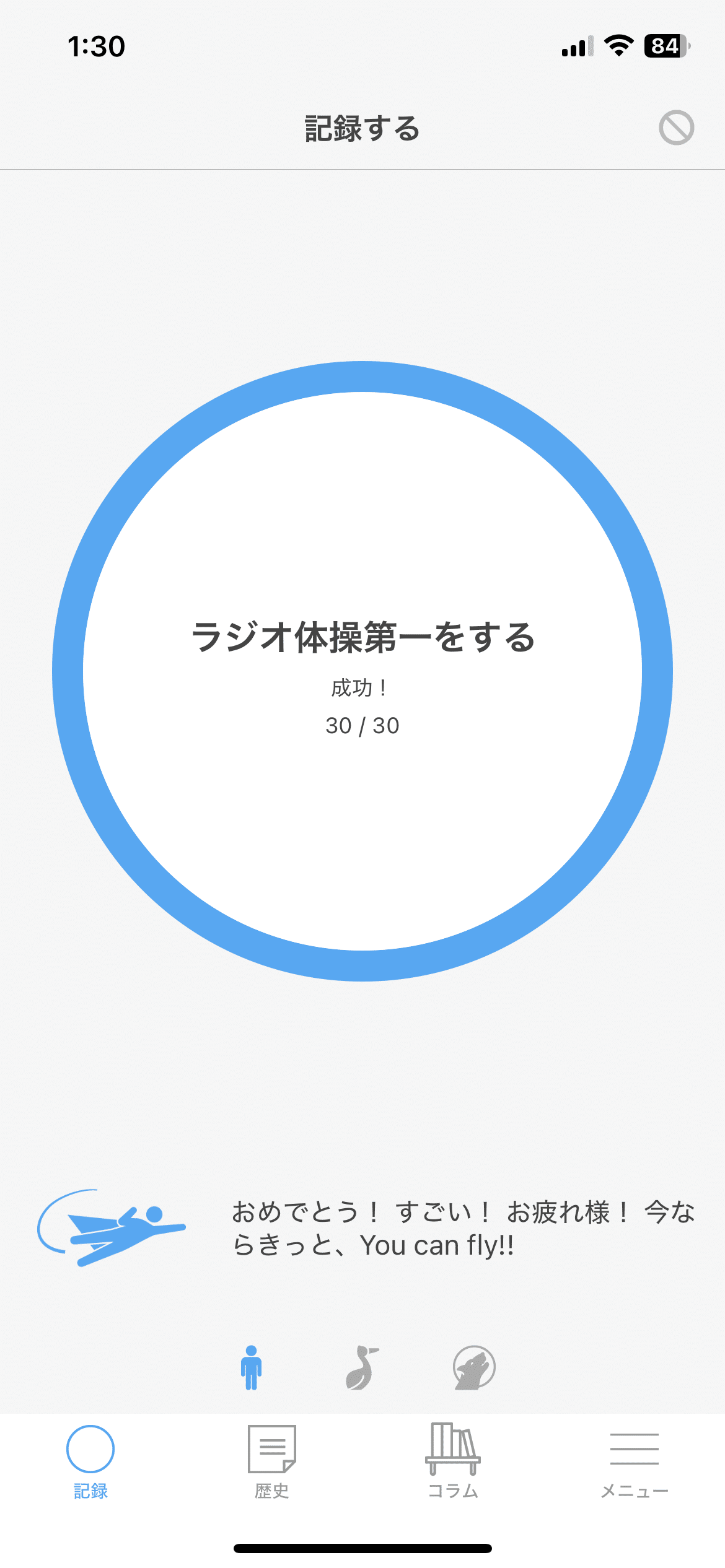Tap the ラジオ体操第一をする habit circle
725x1568 pixels.
[x=362, y=671]
